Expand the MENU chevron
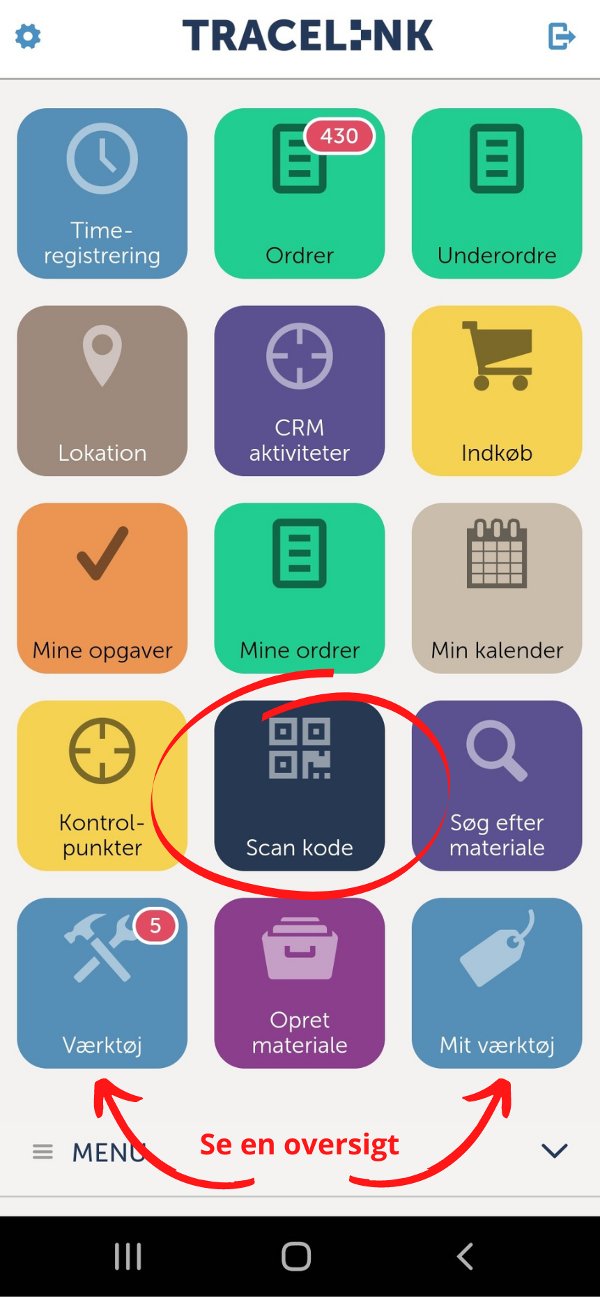600x1298 pixels. pyautogui.click(x=554, y=1151)
